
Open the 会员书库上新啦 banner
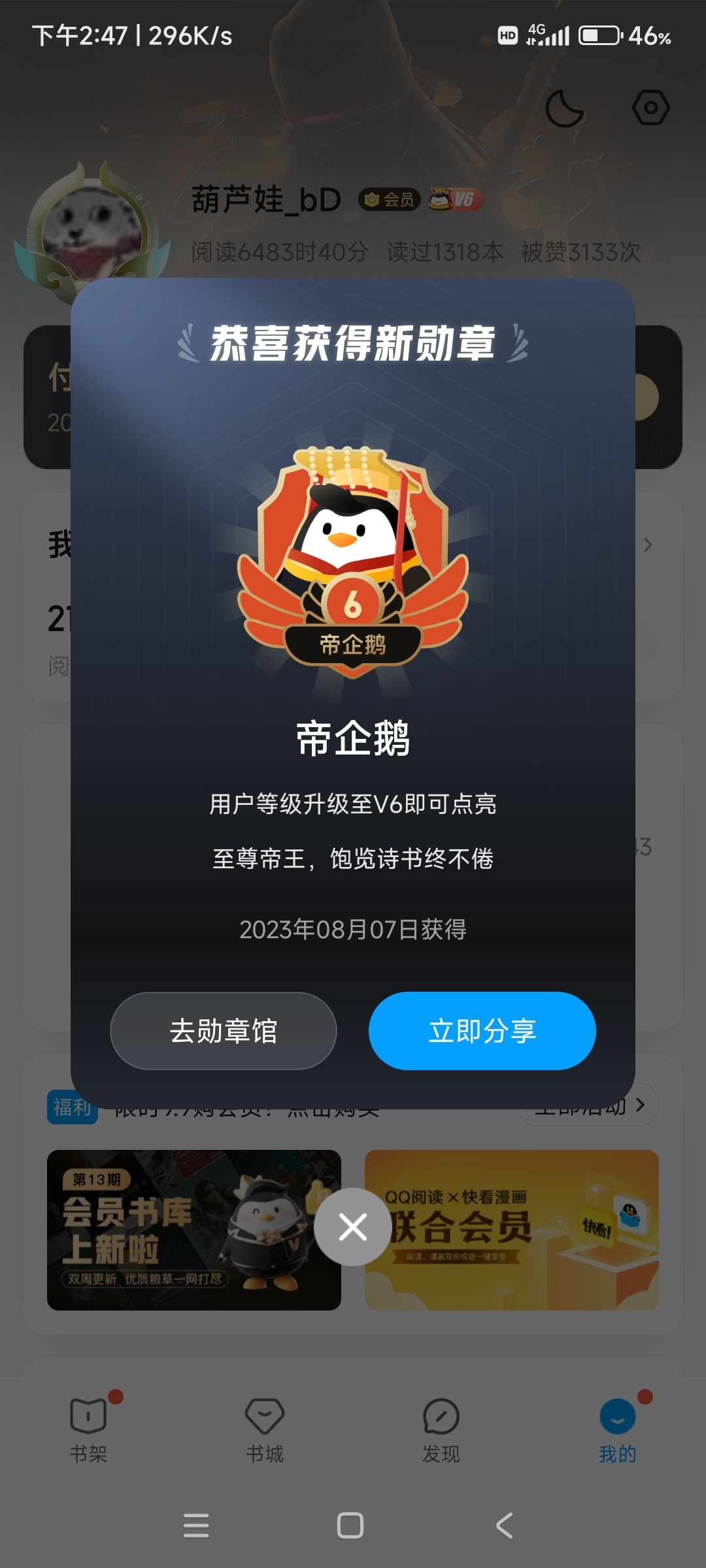coord(176,1230)
